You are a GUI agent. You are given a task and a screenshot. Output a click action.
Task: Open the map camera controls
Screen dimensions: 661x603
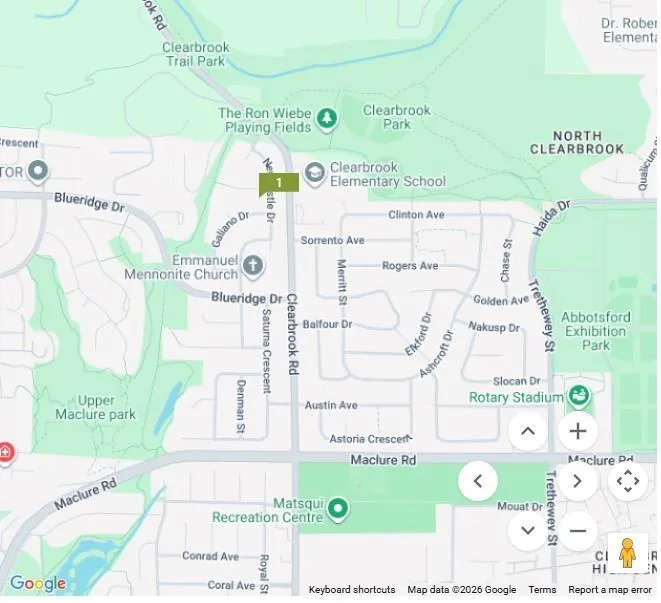[x=627, y=481]
